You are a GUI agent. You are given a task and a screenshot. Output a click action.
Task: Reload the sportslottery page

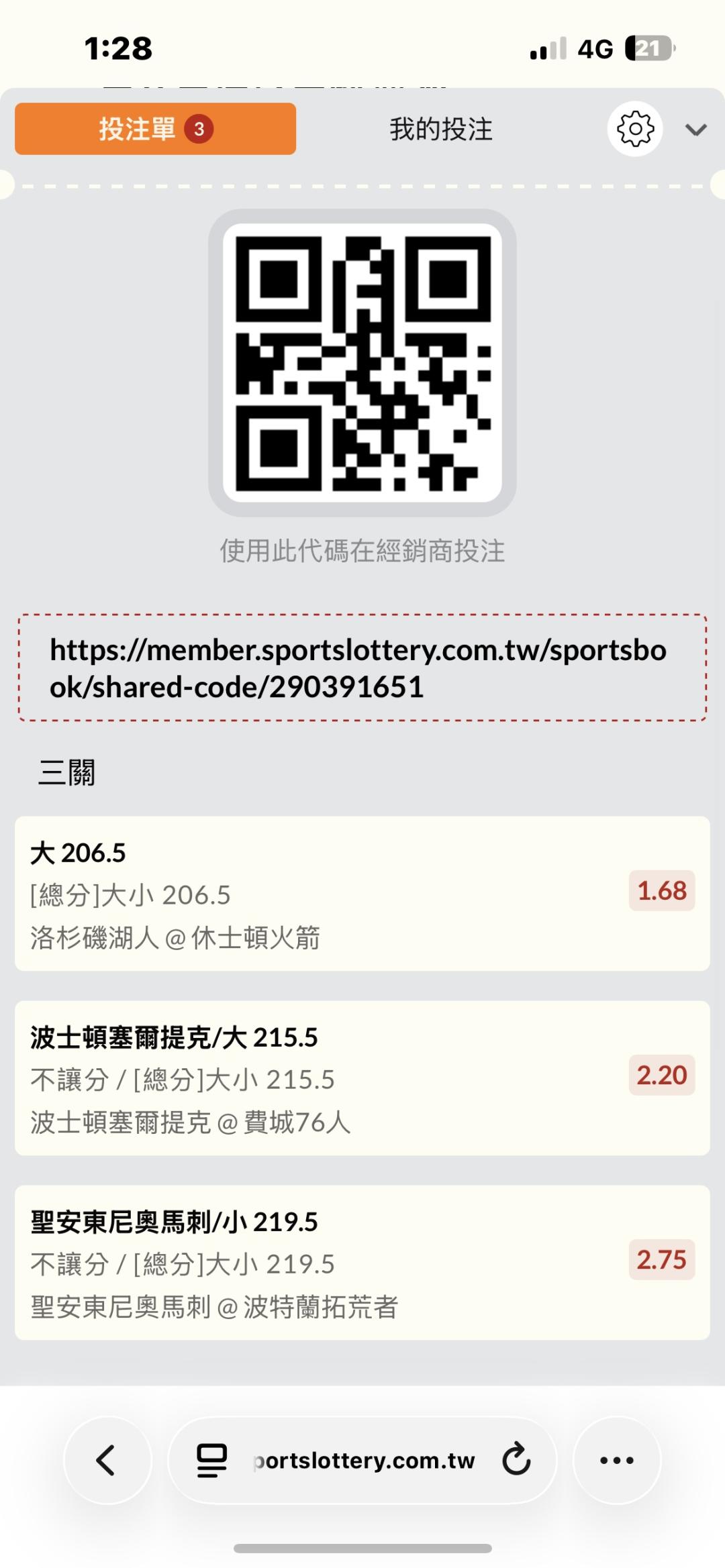516,1461
